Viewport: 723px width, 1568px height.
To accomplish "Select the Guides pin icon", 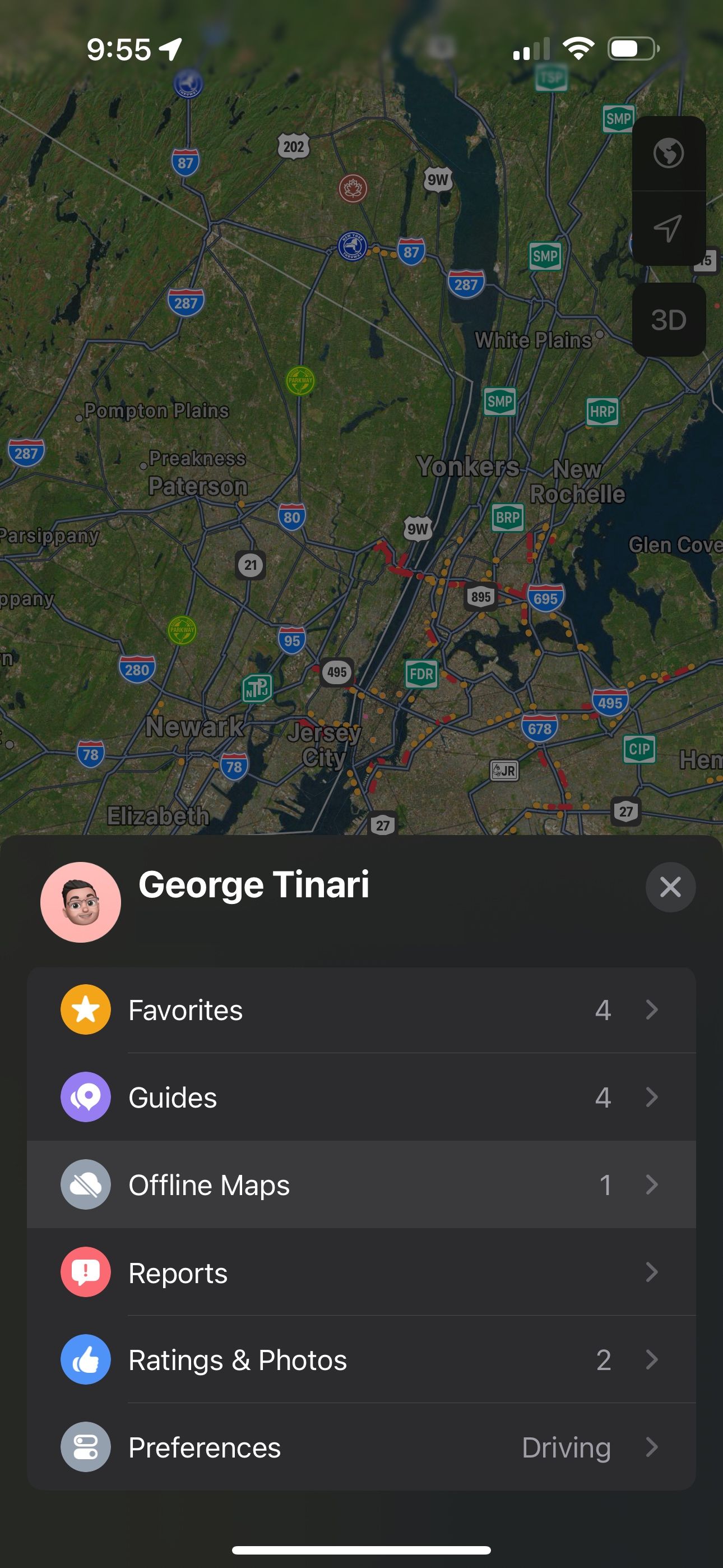I will [86, 1096].
